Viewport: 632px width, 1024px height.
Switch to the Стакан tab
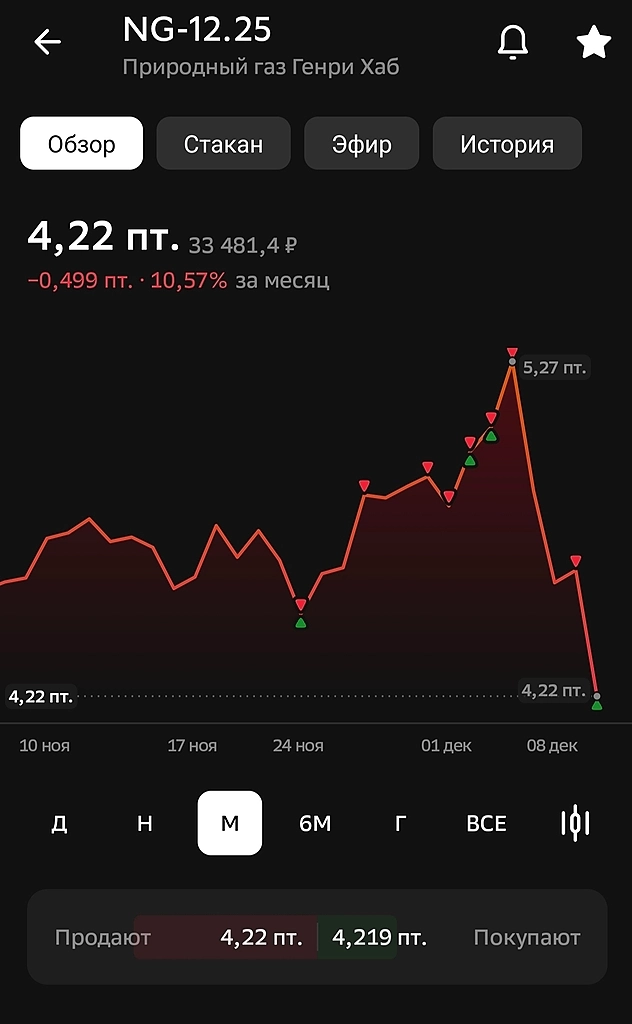point(223,144)
